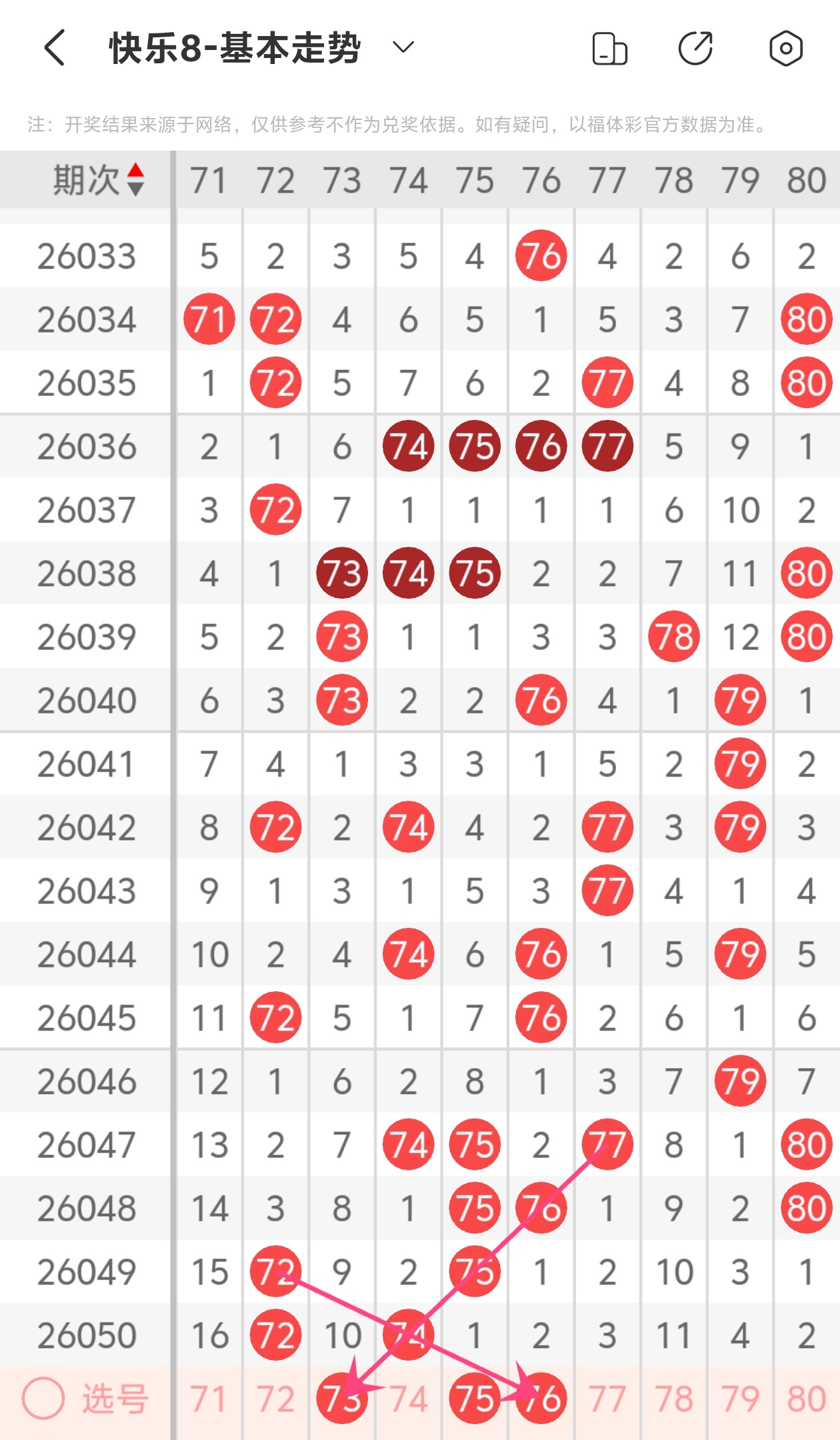The width and height of the screenshot is (840, 1440).
Task: Expand the 快乐8-基本走势 title dropdown
Action: point(403,47)
